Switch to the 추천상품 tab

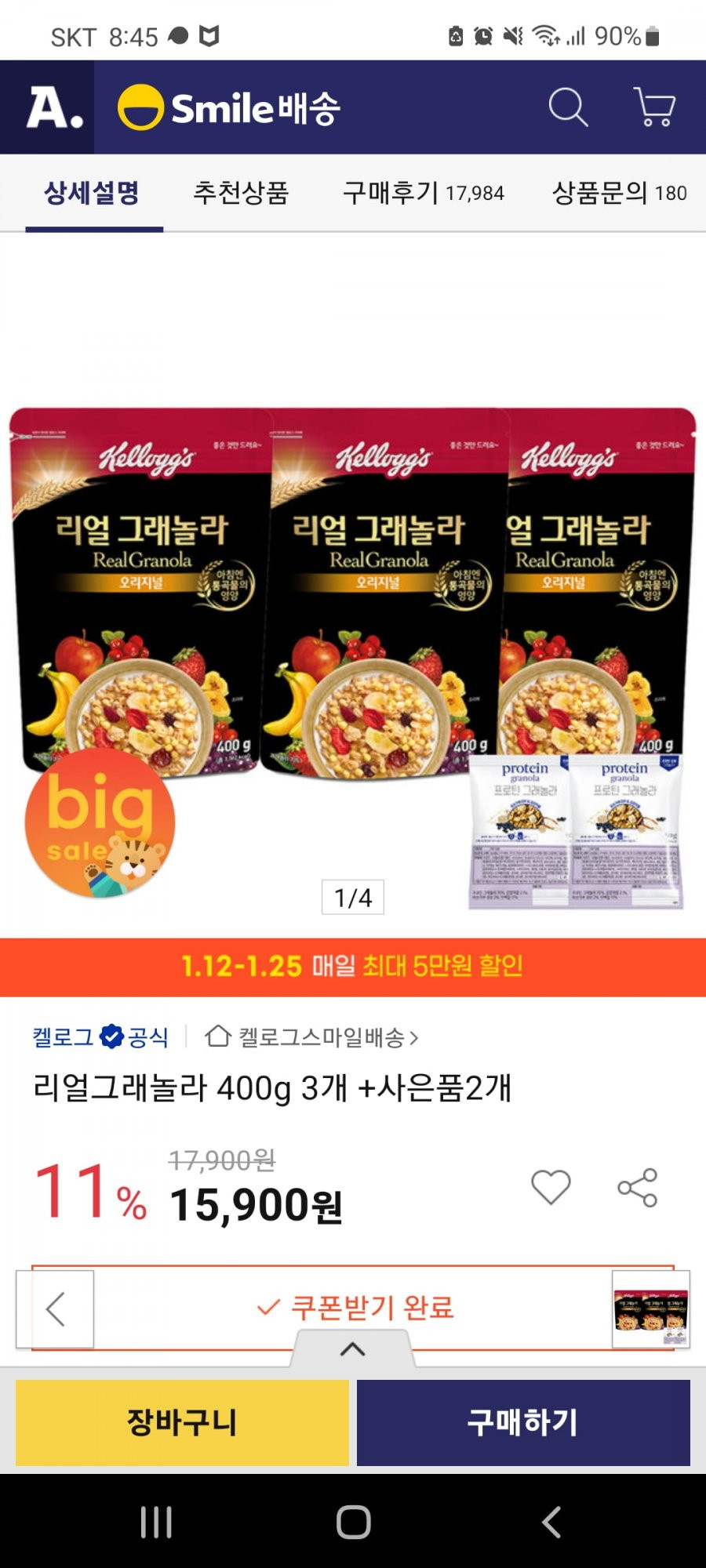[x=241, y=193]
